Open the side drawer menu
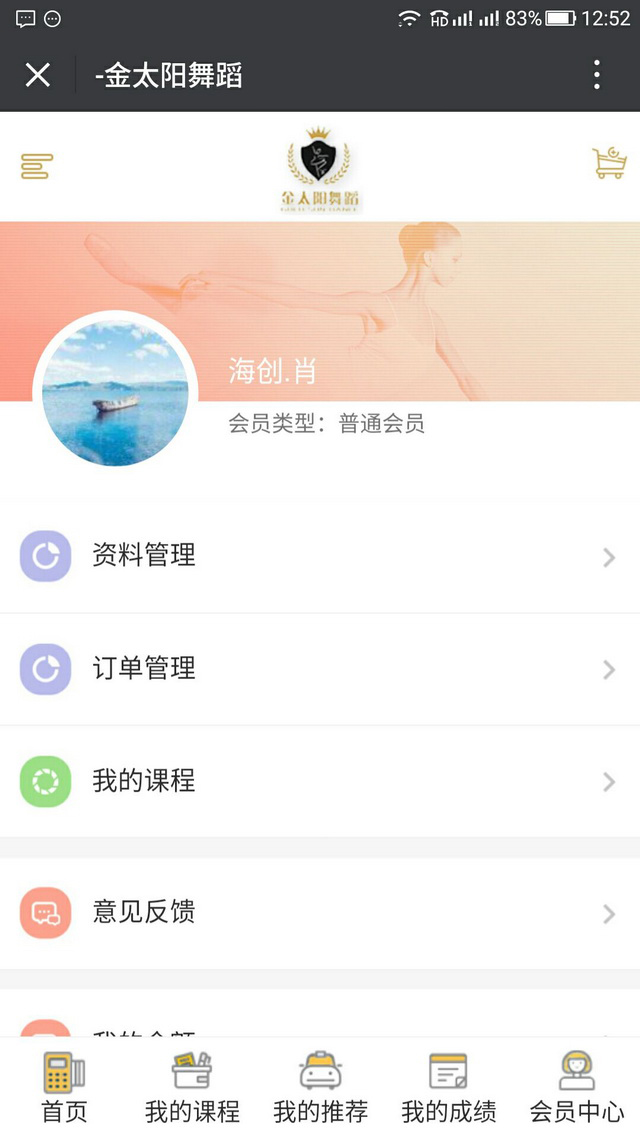The width and height of the screenshot is (640, 1138). [36, 166]
